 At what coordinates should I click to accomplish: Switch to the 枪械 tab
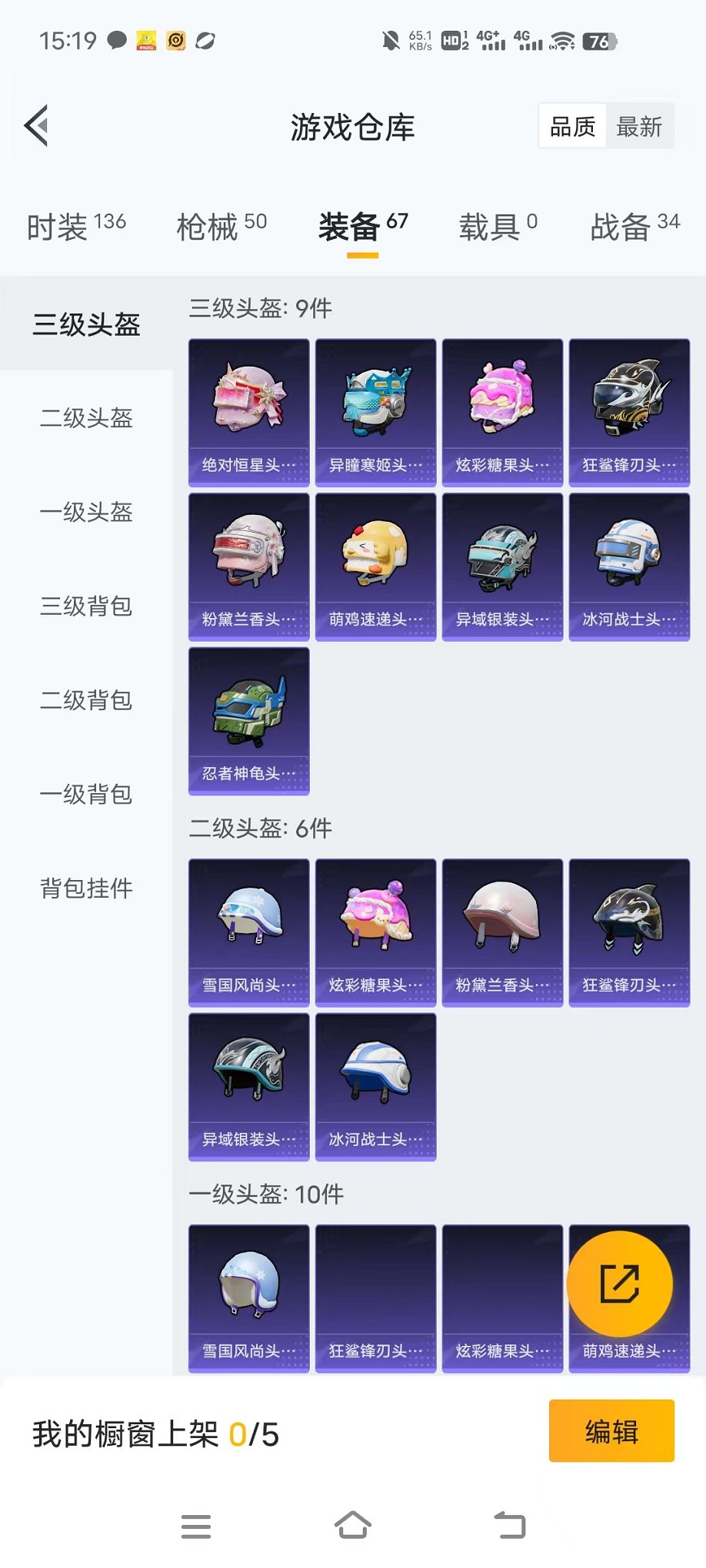click(221, 226)
